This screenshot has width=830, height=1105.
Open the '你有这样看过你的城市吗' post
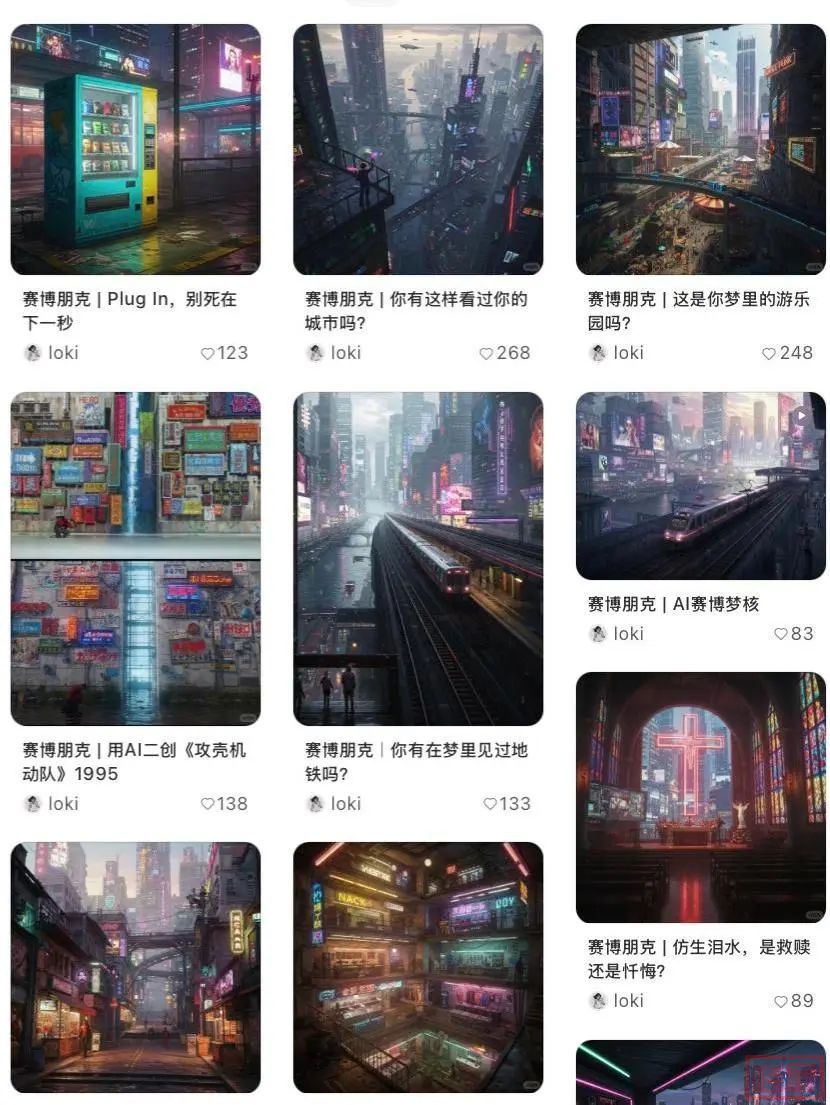coord(418,150)
